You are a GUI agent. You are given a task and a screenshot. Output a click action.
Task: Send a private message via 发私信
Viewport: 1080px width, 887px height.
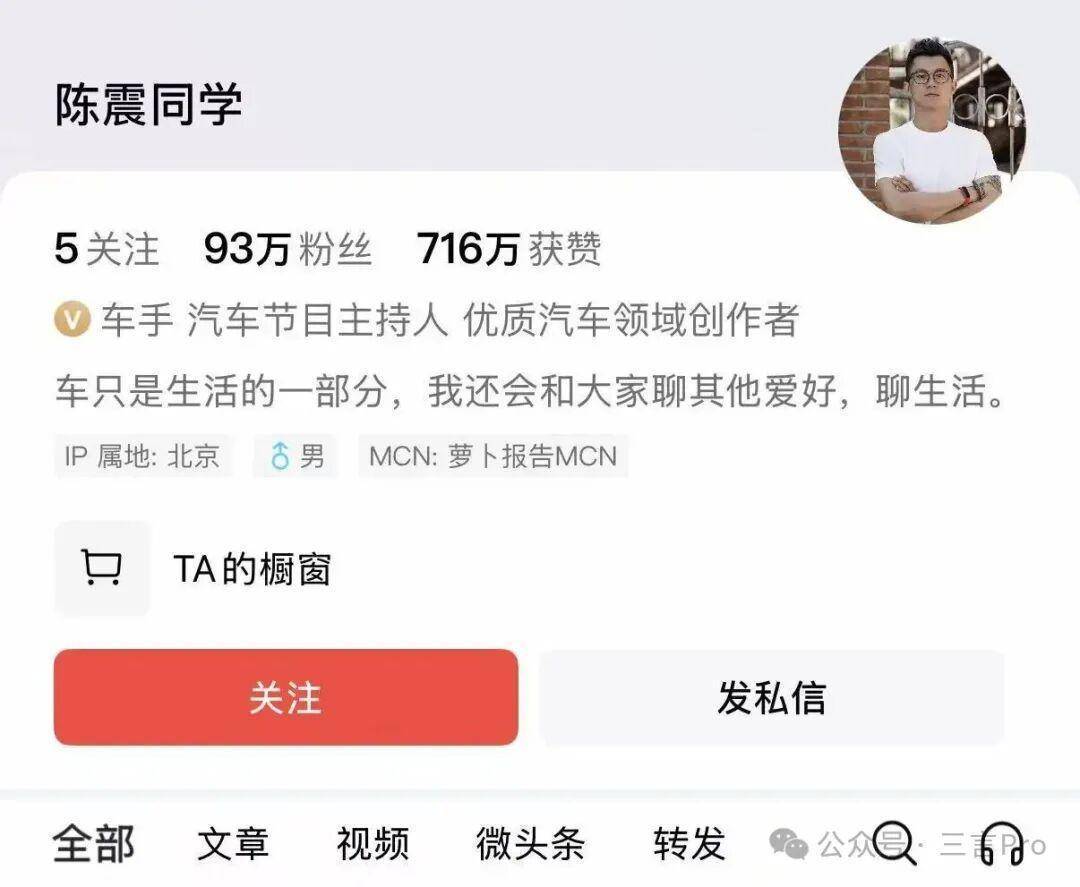[771, 697]
